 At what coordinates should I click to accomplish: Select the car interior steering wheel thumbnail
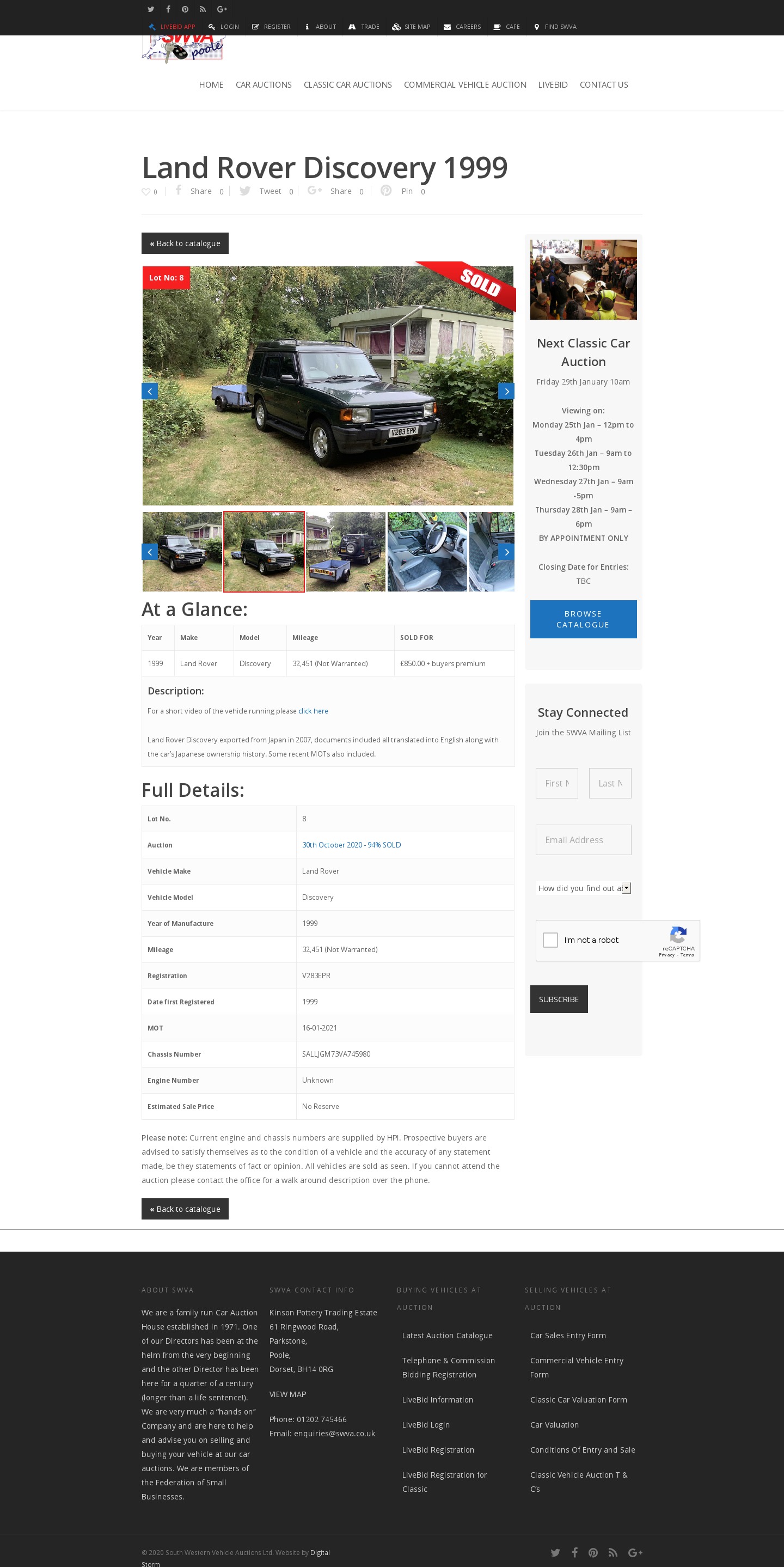coord(427,552)
